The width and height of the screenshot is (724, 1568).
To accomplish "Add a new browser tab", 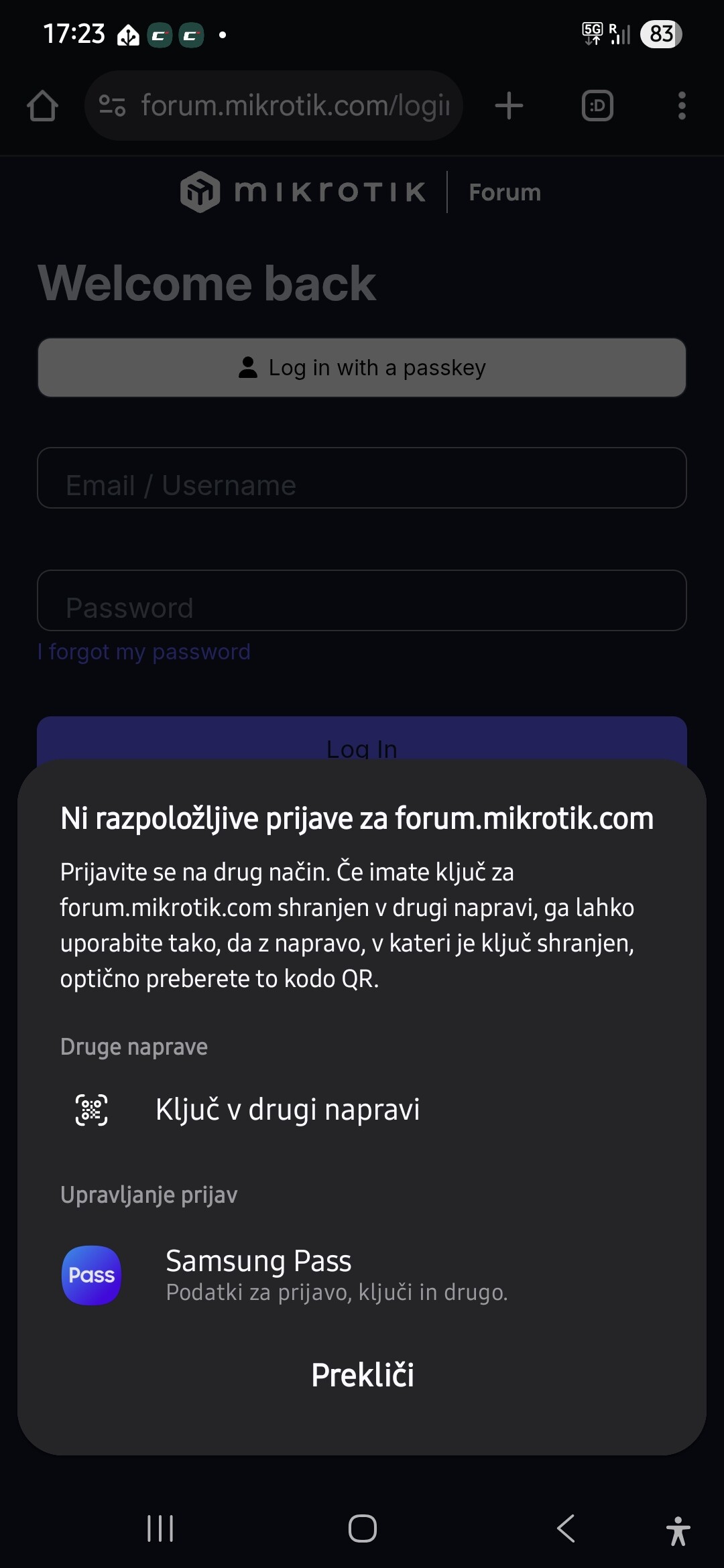I will (509, 106).
